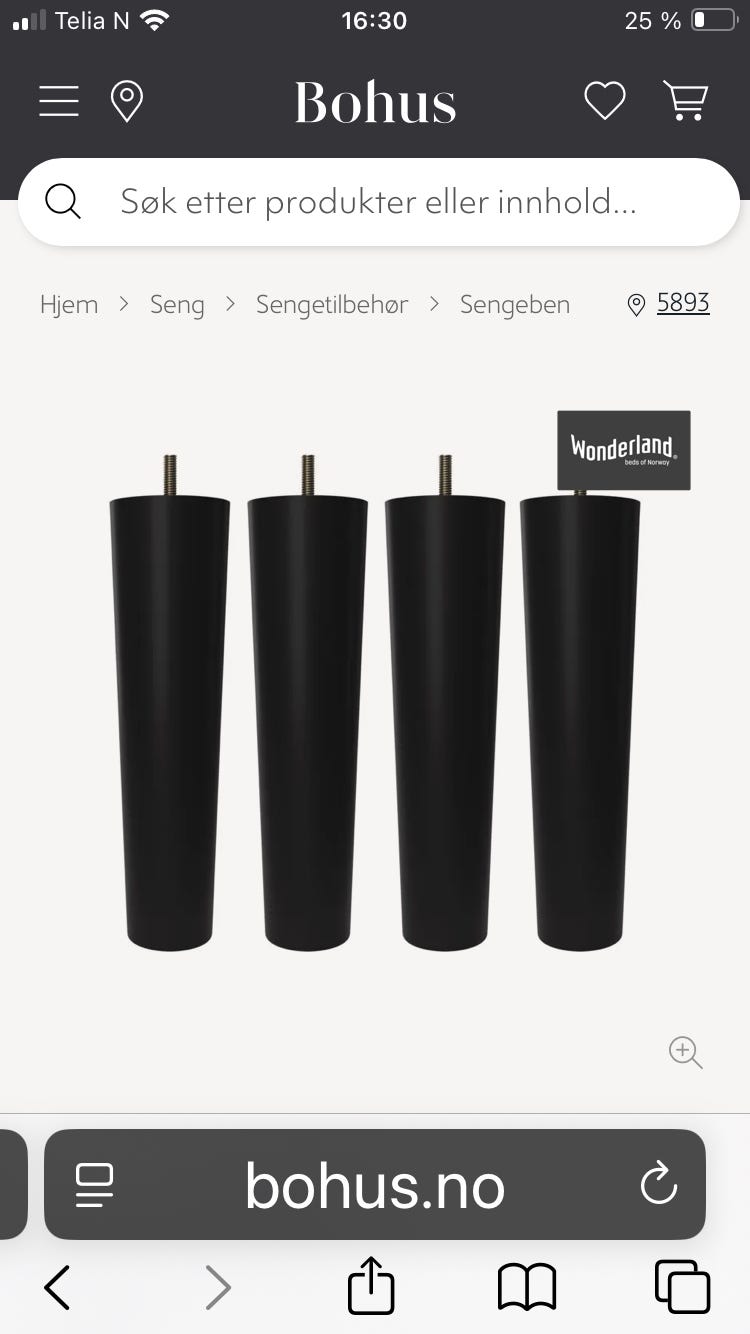Share this page
Image resolution: width=750 pixels, height=1334 pixels.
tap(371, 1285)
